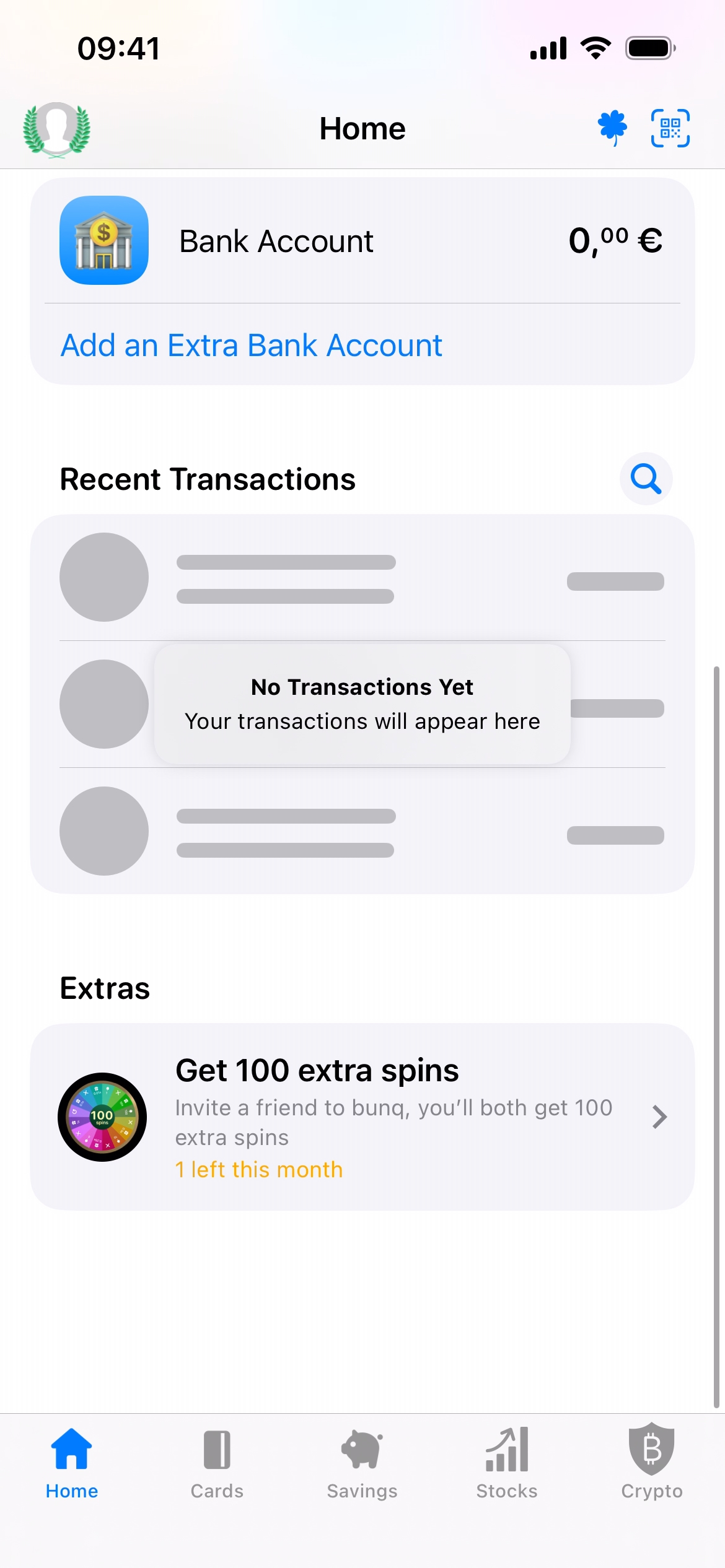Switch to the Crypto tab

coord(651,1463)
